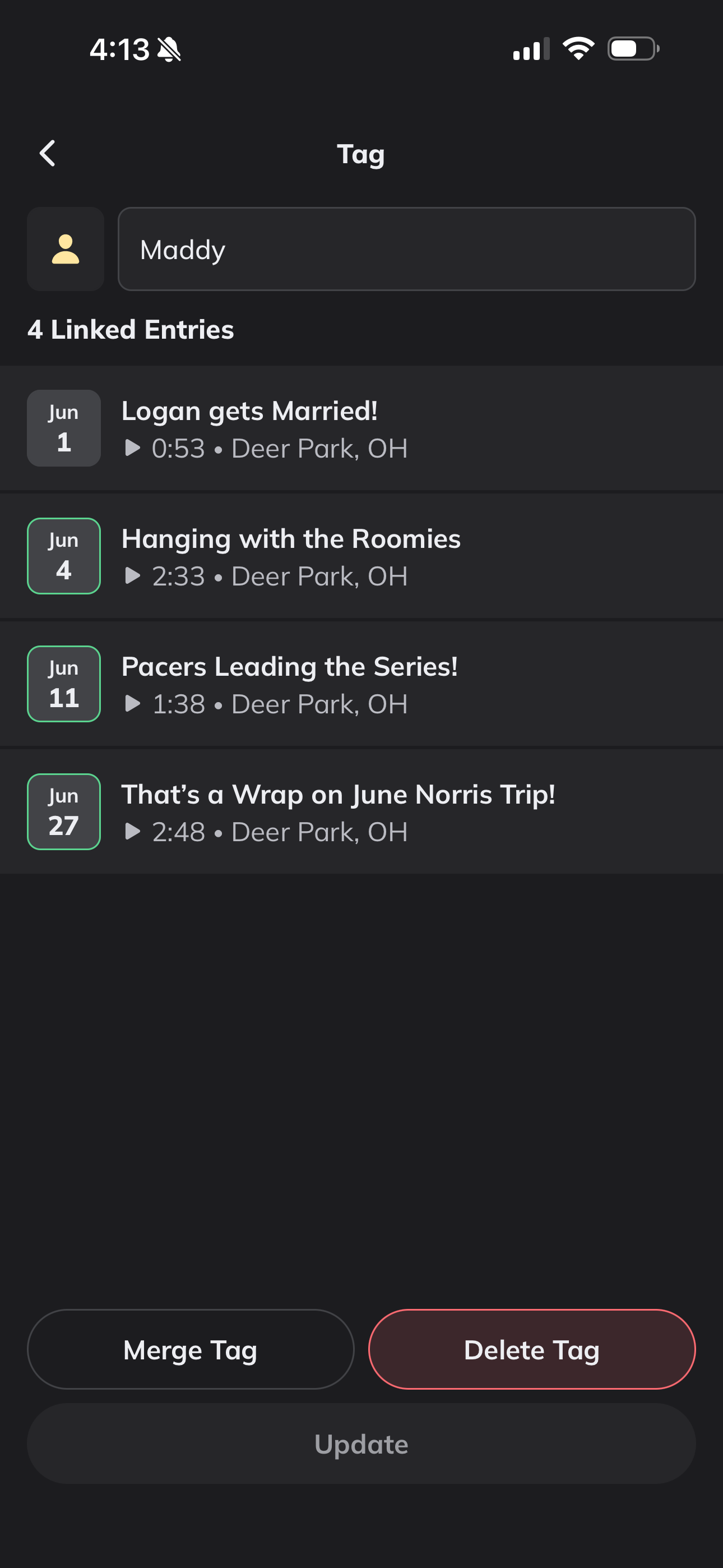Open the Hanging with the Roomies entry
The height and width of the screenshot is (1568, 723).
[361, 556]
